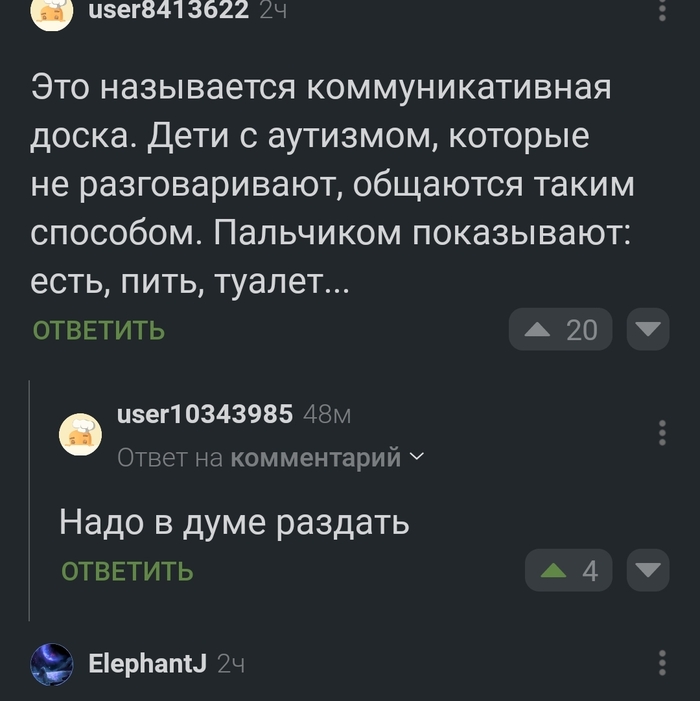Open user10343985's profile by username
700x701 pixels.
(x=205, y=414)
